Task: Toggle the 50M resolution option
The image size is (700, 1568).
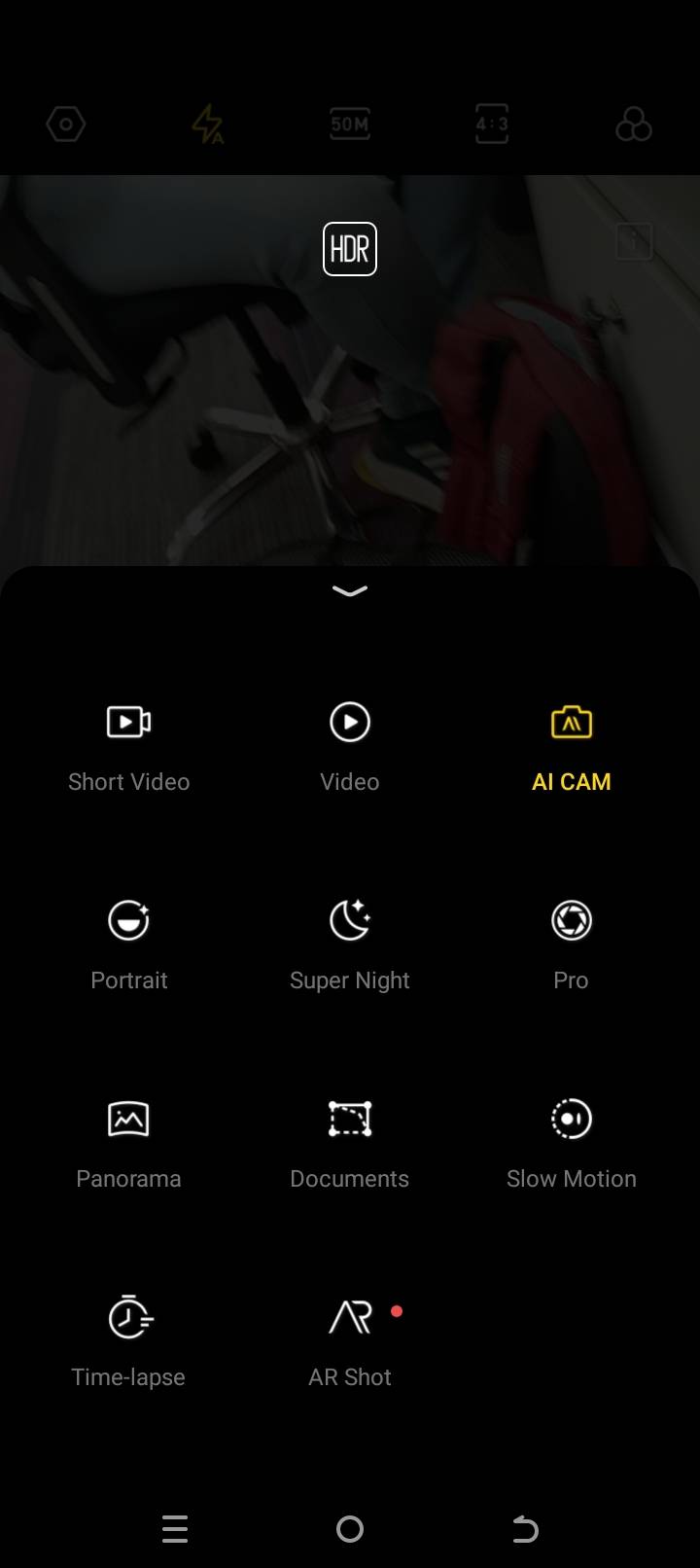Action: (350, 124)
